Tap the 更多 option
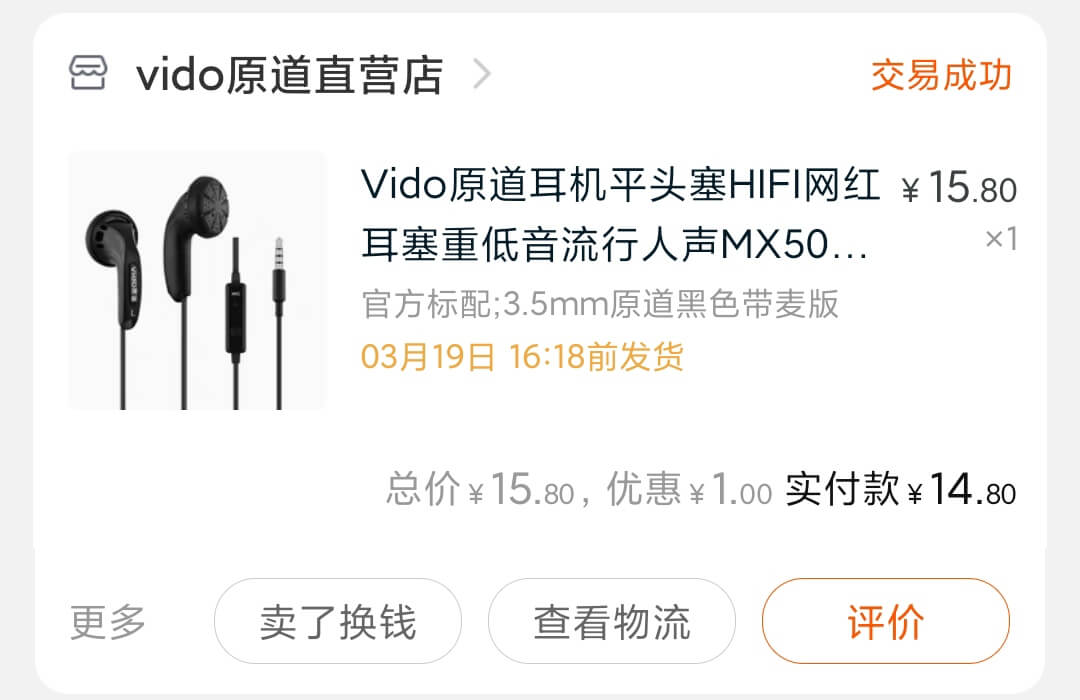 click(x=108, y=622)
